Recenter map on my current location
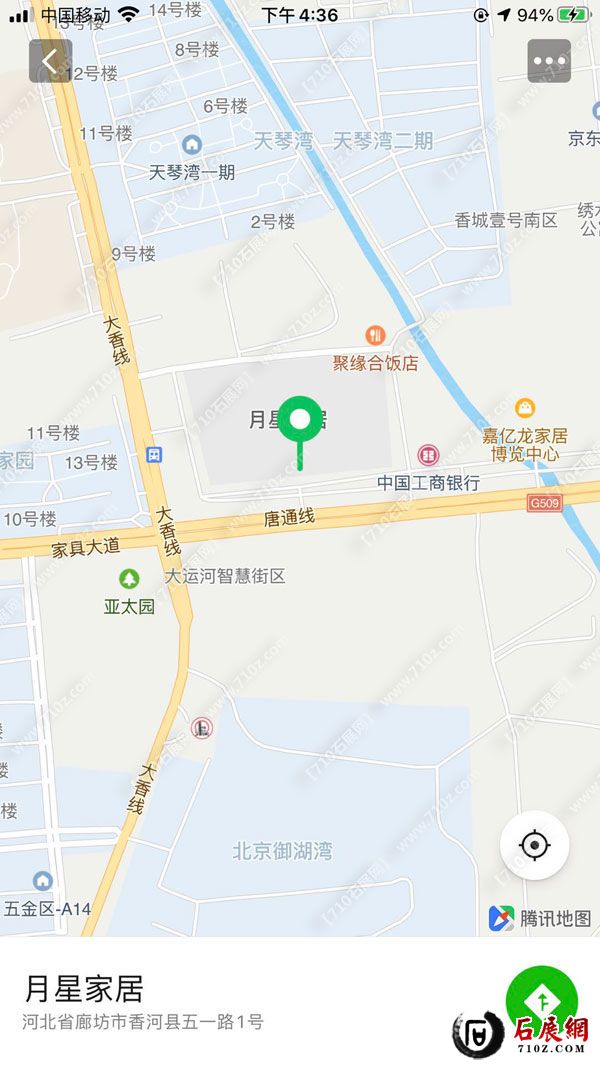 pos(535,845)
